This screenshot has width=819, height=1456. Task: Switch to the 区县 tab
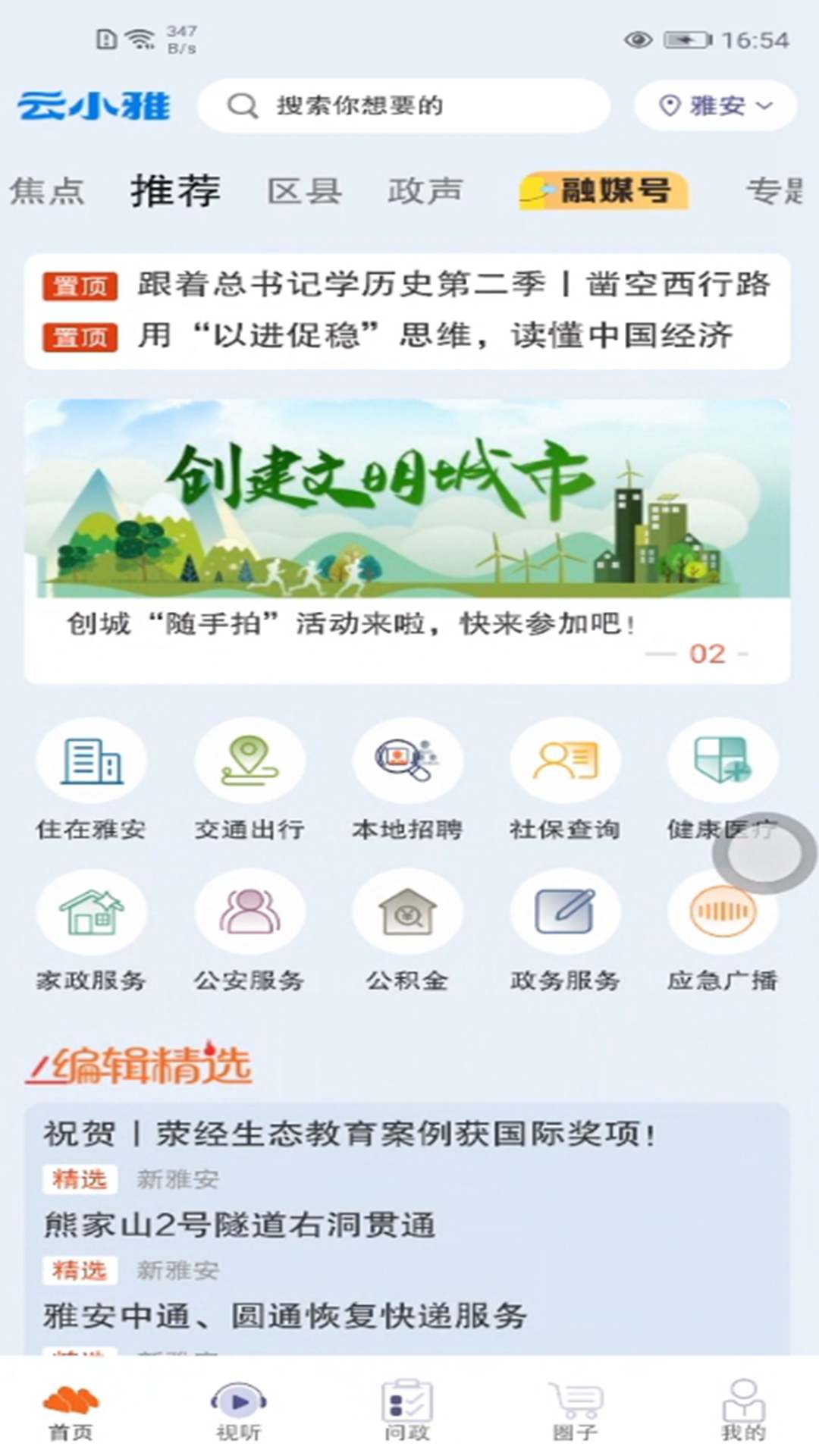(304, 190)
